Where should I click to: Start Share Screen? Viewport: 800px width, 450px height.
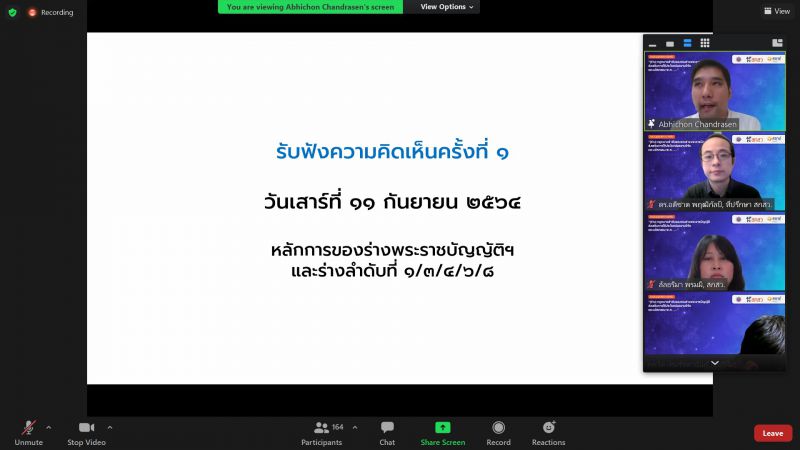pos(442,431)
